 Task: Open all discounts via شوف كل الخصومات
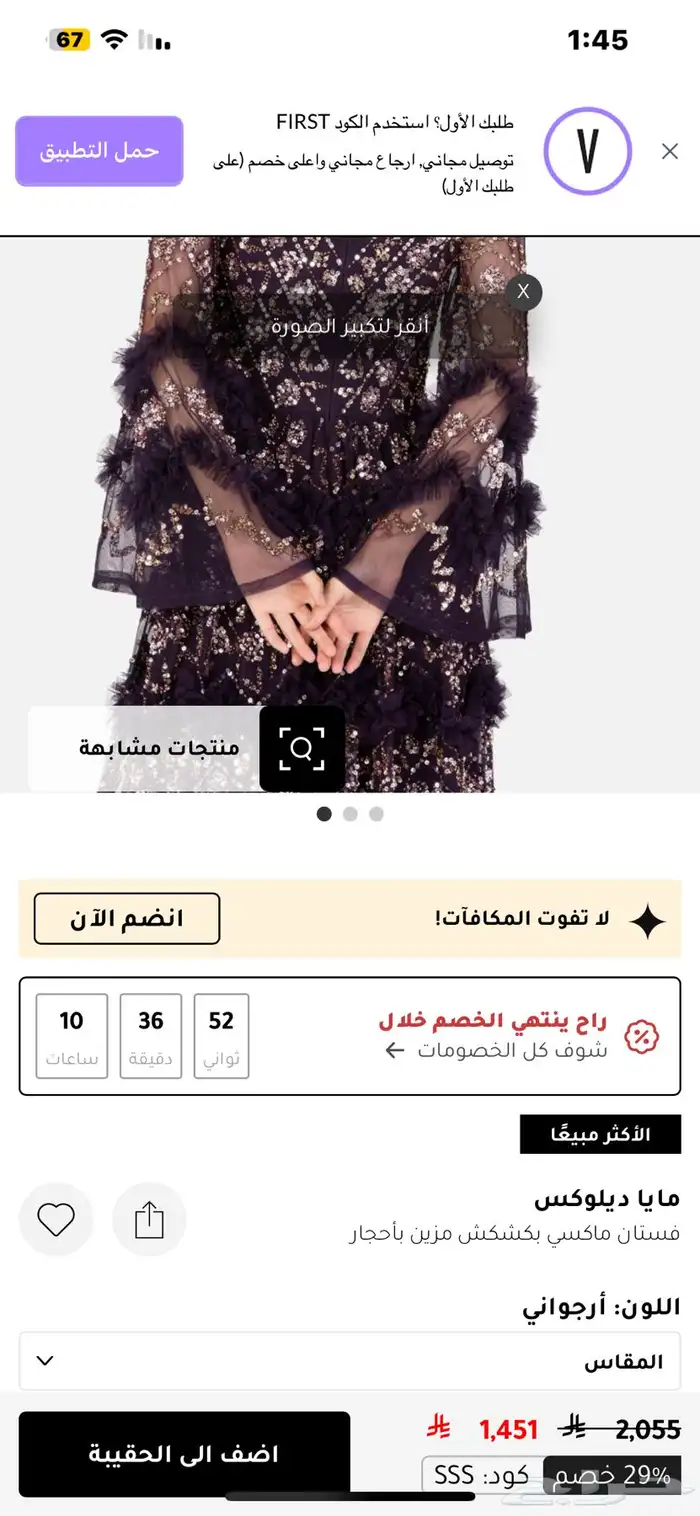click(x=497, y=1050)
